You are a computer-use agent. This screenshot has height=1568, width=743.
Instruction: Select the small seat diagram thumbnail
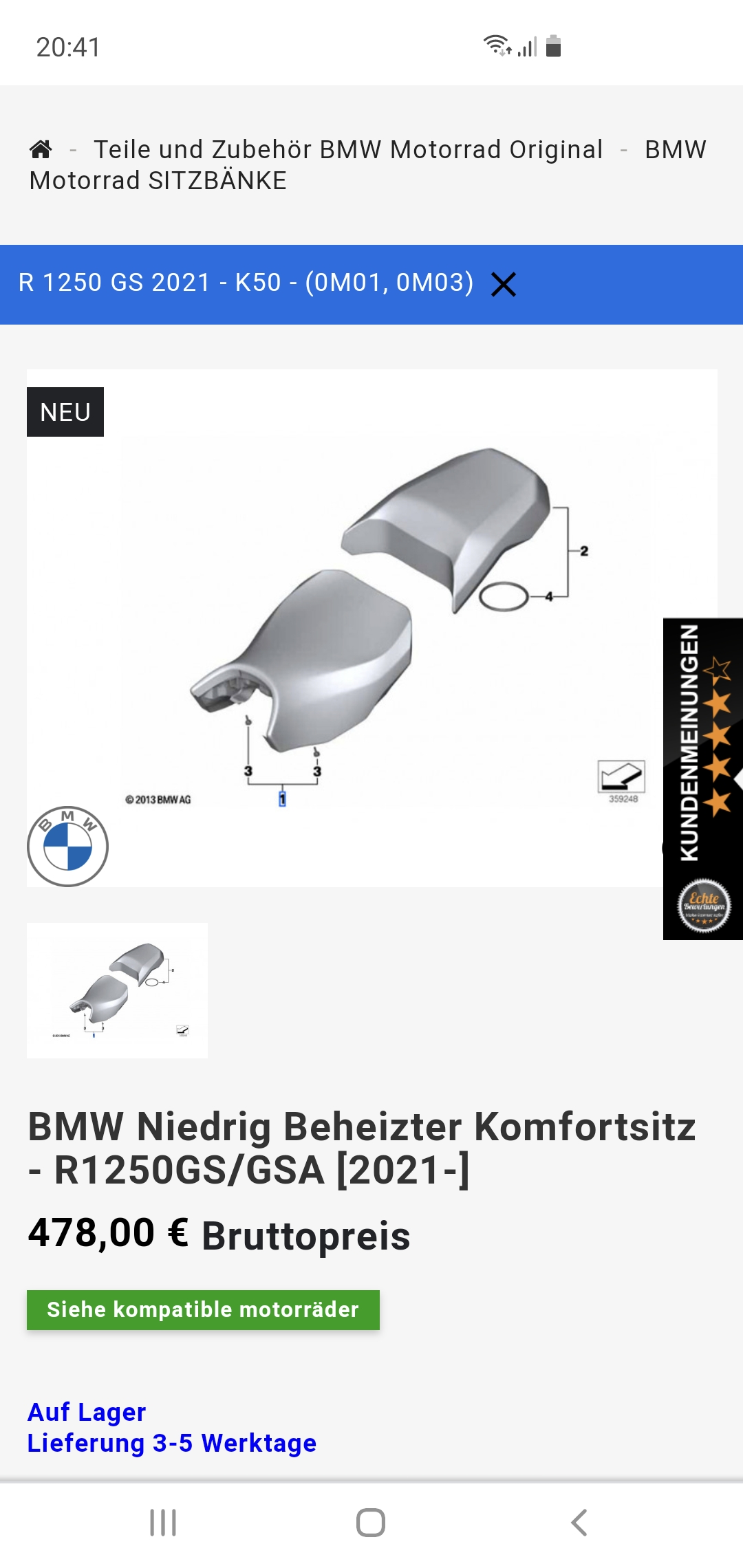point(117,990)
